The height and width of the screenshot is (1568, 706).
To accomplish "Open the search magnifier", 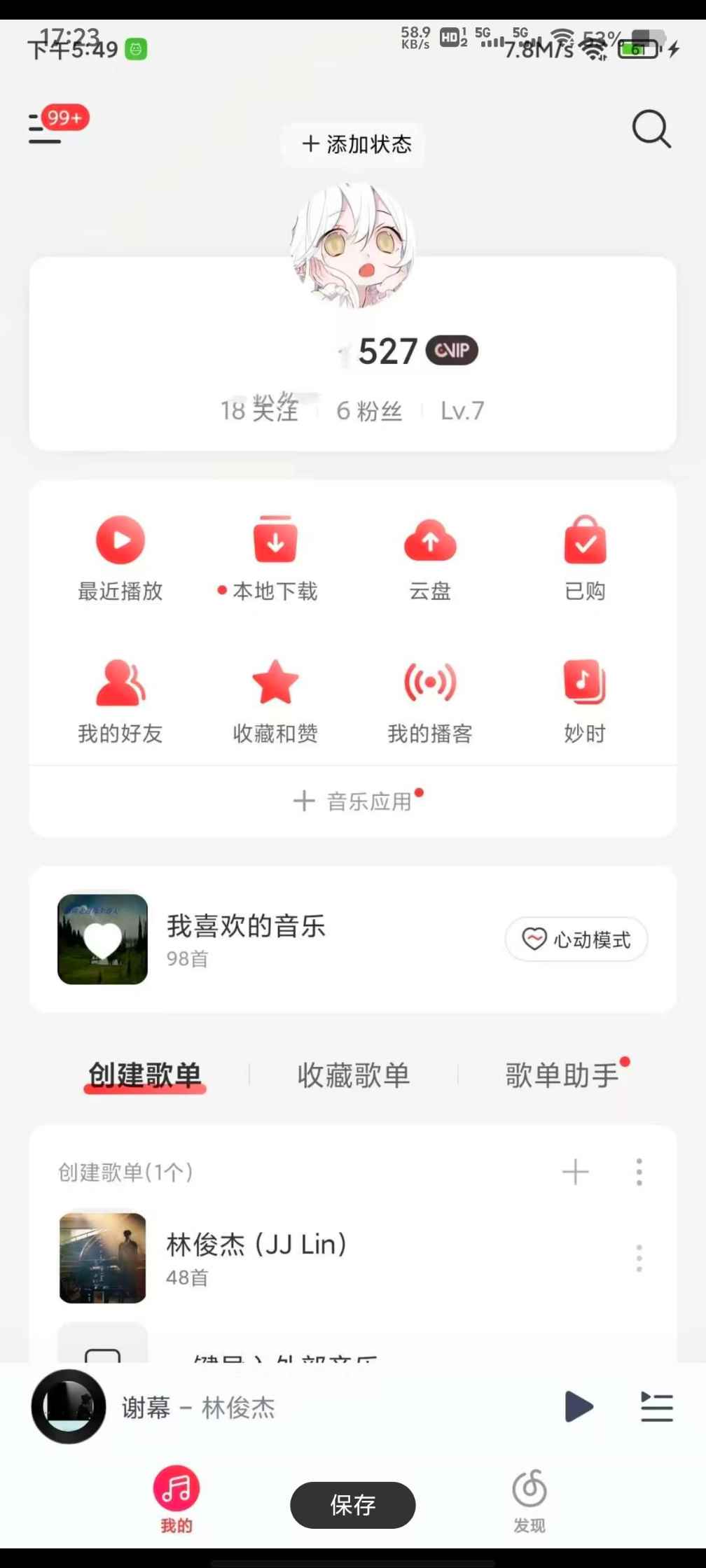I will 651,129.
